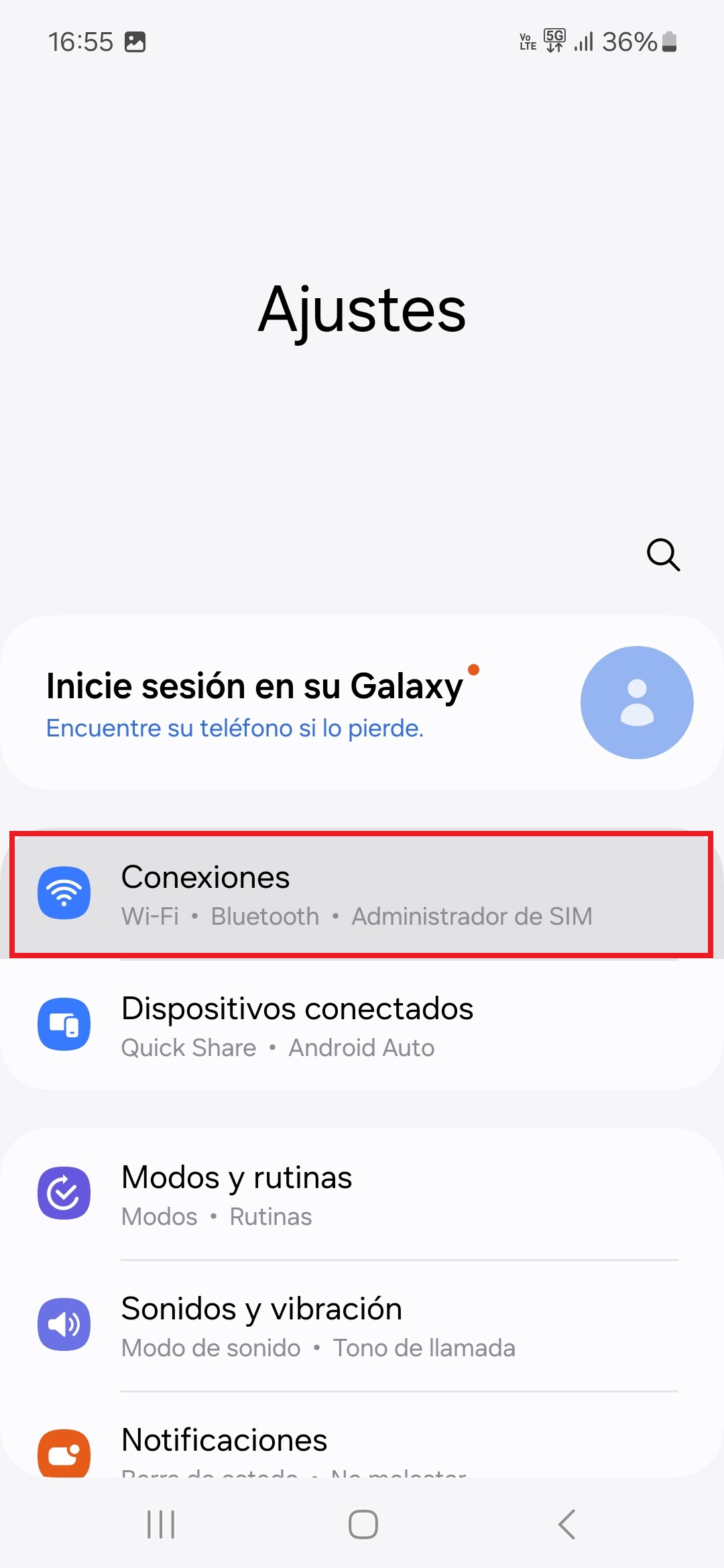Go to Modos y rutinas
Image resolution: width=724 pixels, height=1568 pixels.
pos(362,1194)
